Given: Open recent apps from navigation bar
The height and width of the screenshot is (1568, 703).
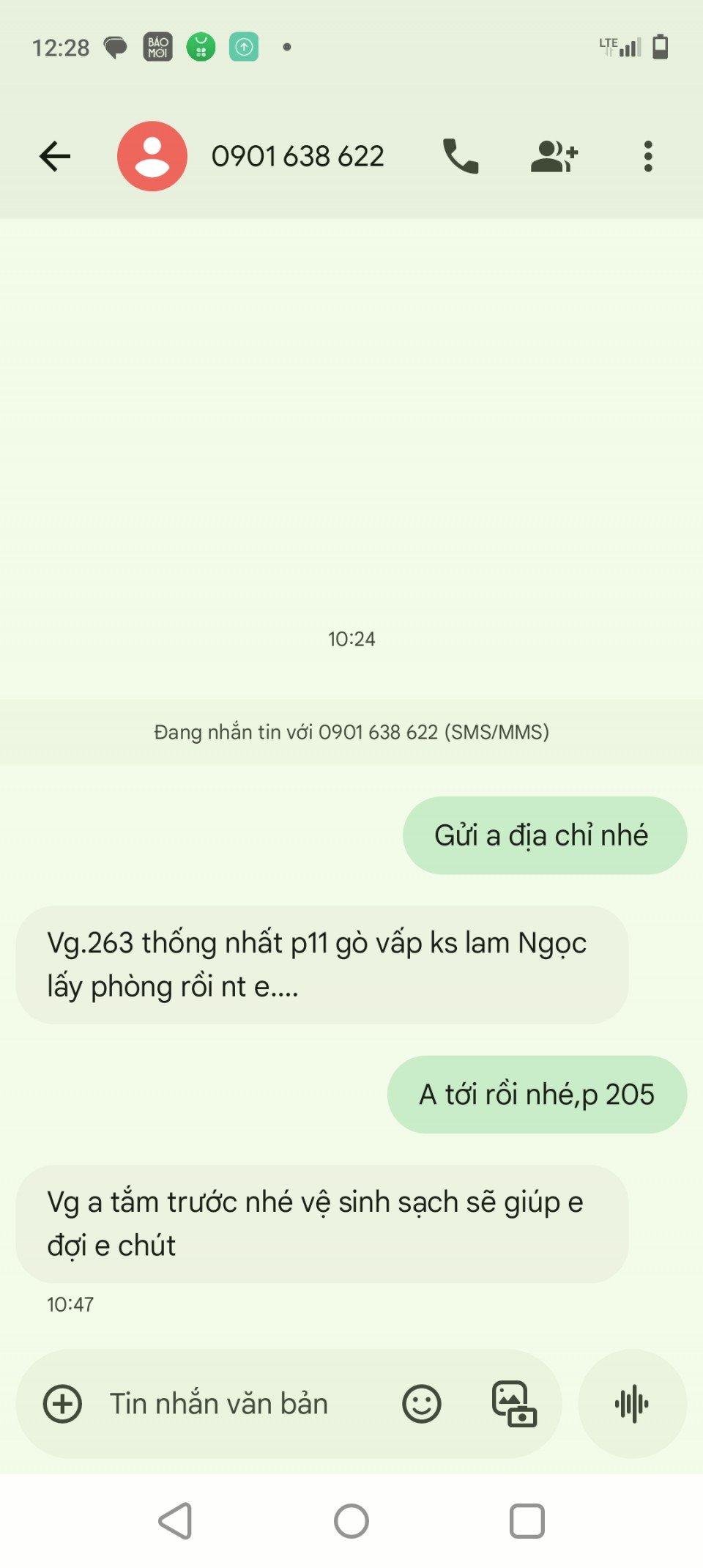Looking at the screenshot, I should click(527, 1521).
